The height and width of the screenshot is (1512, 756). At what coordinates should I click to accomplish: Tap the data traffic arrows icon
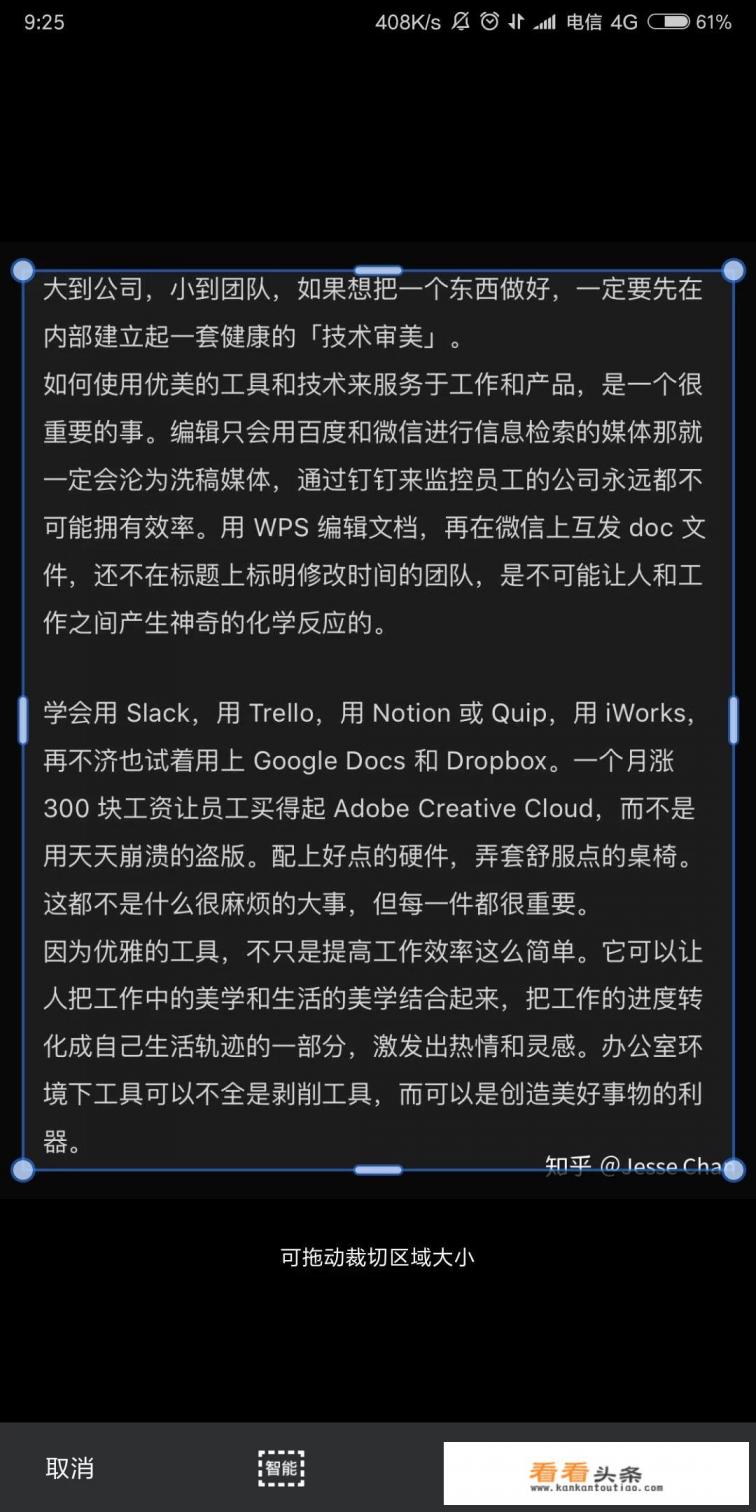coord(518,20)
